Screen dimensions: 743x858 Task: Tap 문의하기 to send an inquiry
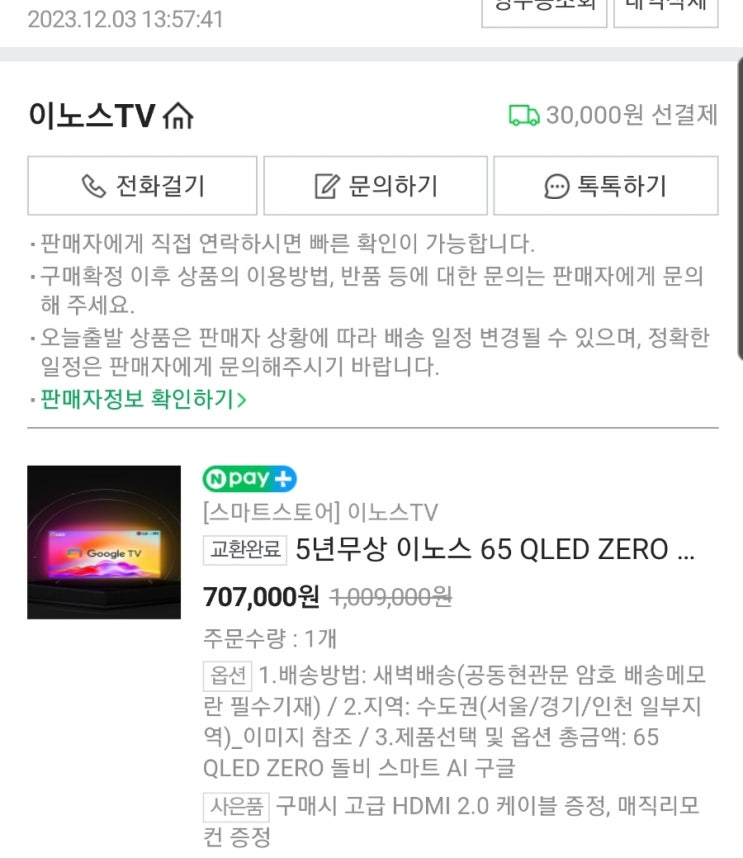click(x=375, y=186)
